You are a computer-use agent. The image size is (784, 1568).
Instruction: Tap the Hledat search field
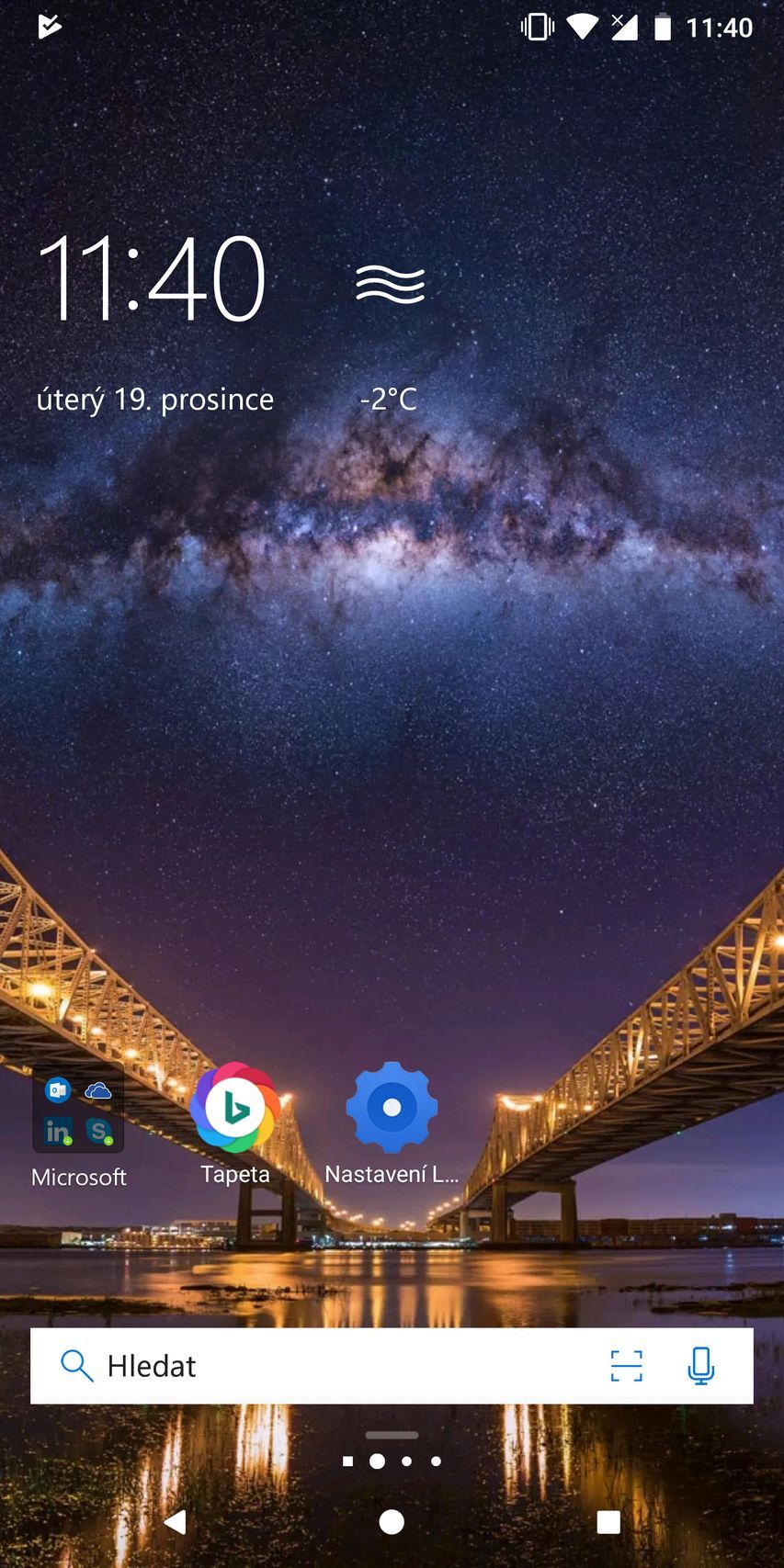point(276,1366)
